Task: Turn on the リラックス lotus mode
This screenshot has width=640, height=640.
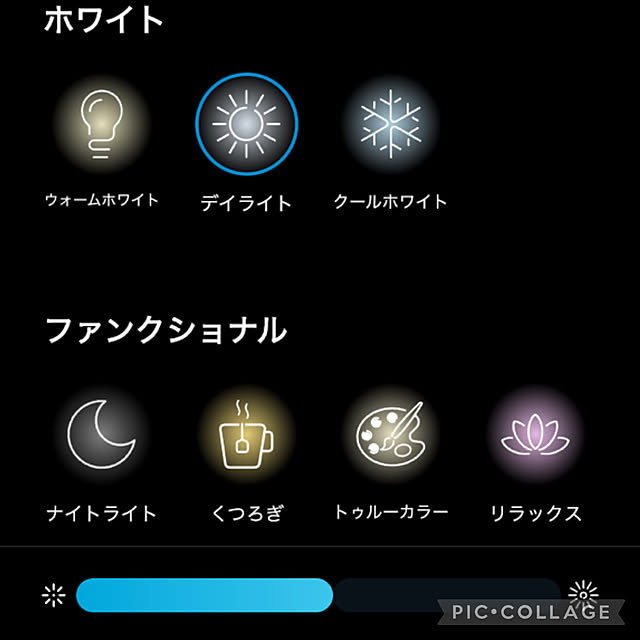Action: click(534, 435)
